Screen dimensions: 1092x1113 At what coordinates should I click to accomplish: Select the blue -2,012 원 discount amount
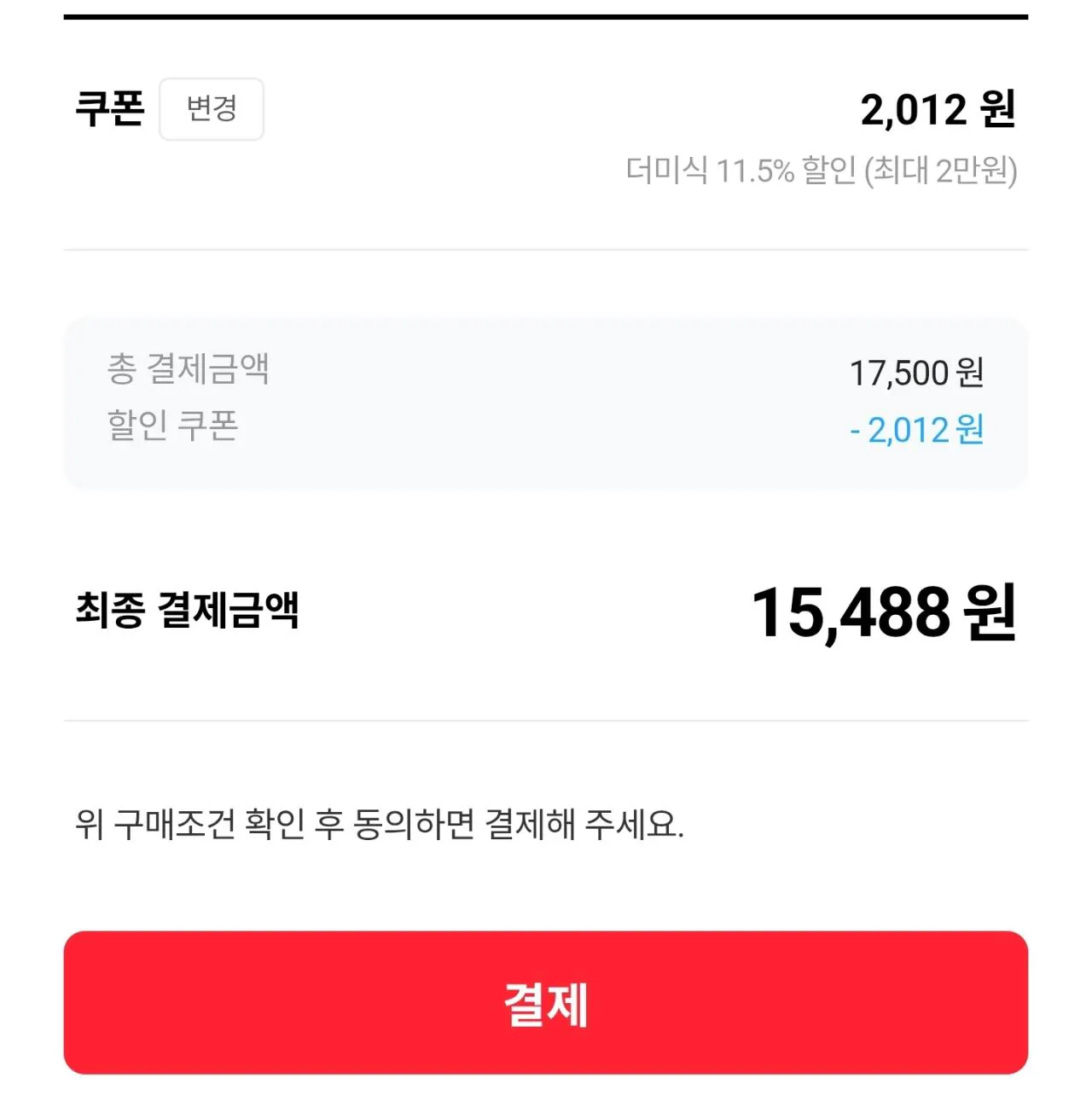919,431
